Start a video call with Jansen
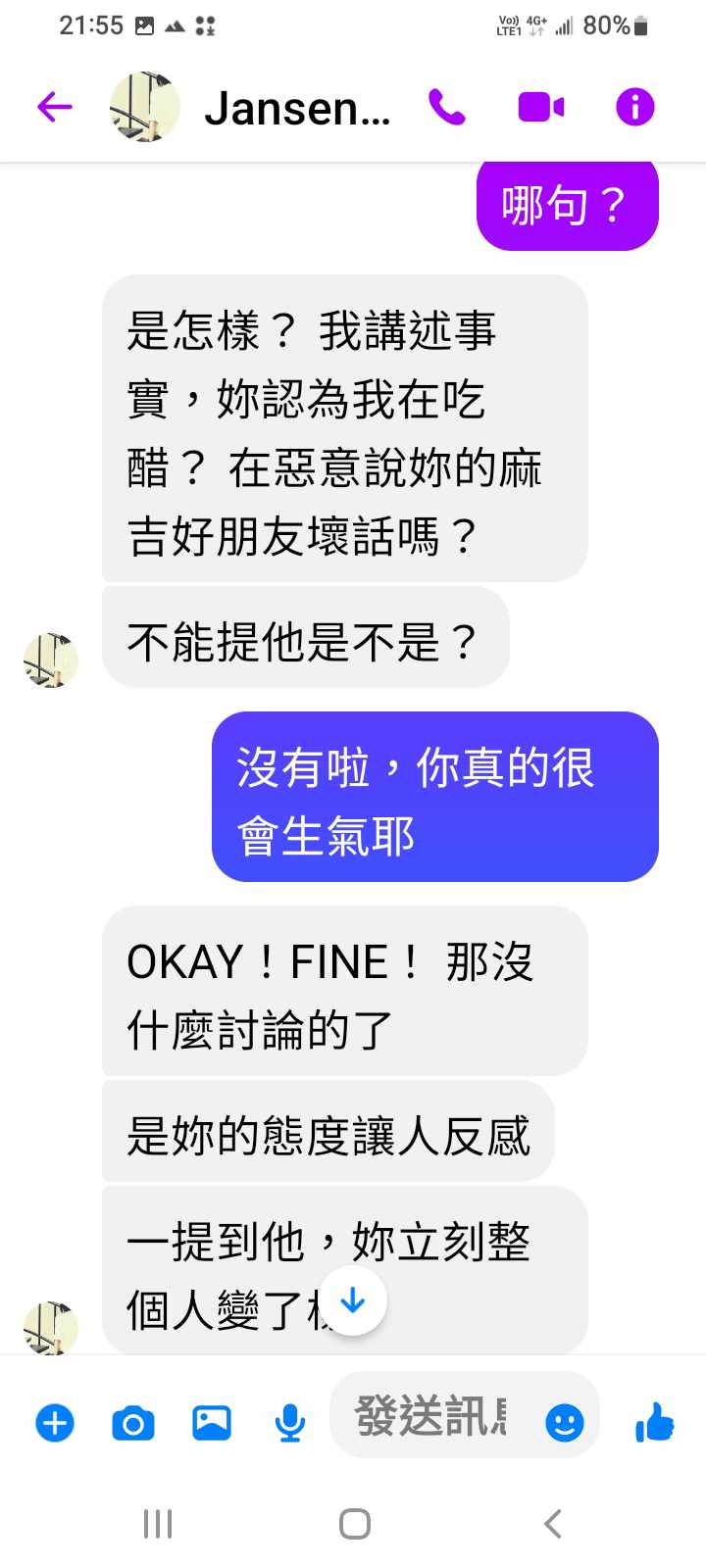This screenshot has width=706, height=1568. tap(540, 107)
